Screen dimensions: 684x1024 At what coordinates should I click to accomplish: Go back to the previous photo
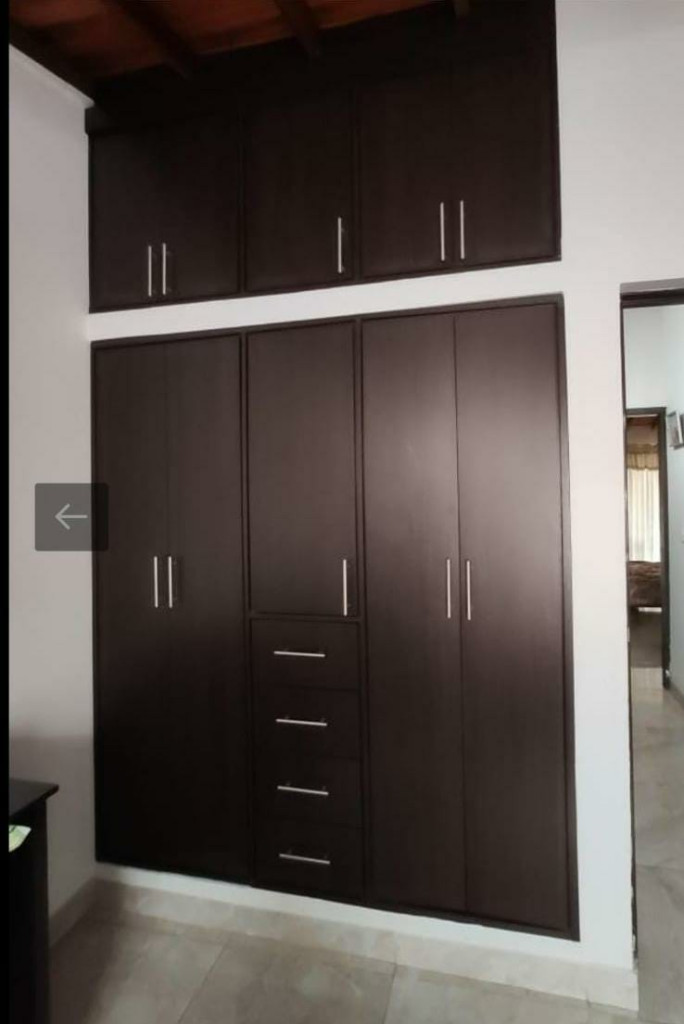click(71, 517)
